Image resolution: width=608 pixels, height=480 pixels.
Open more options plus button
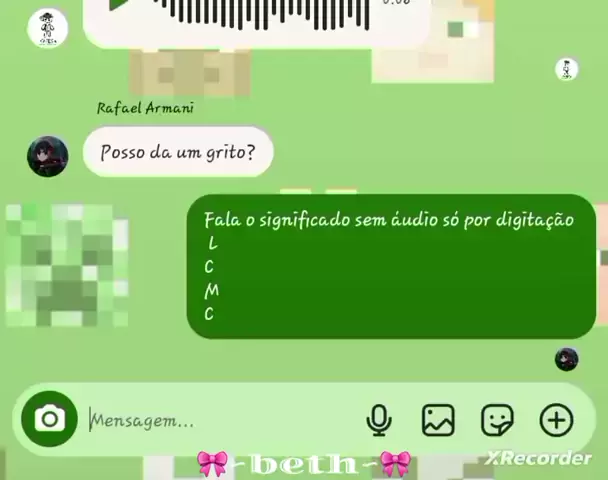(557, 420)
